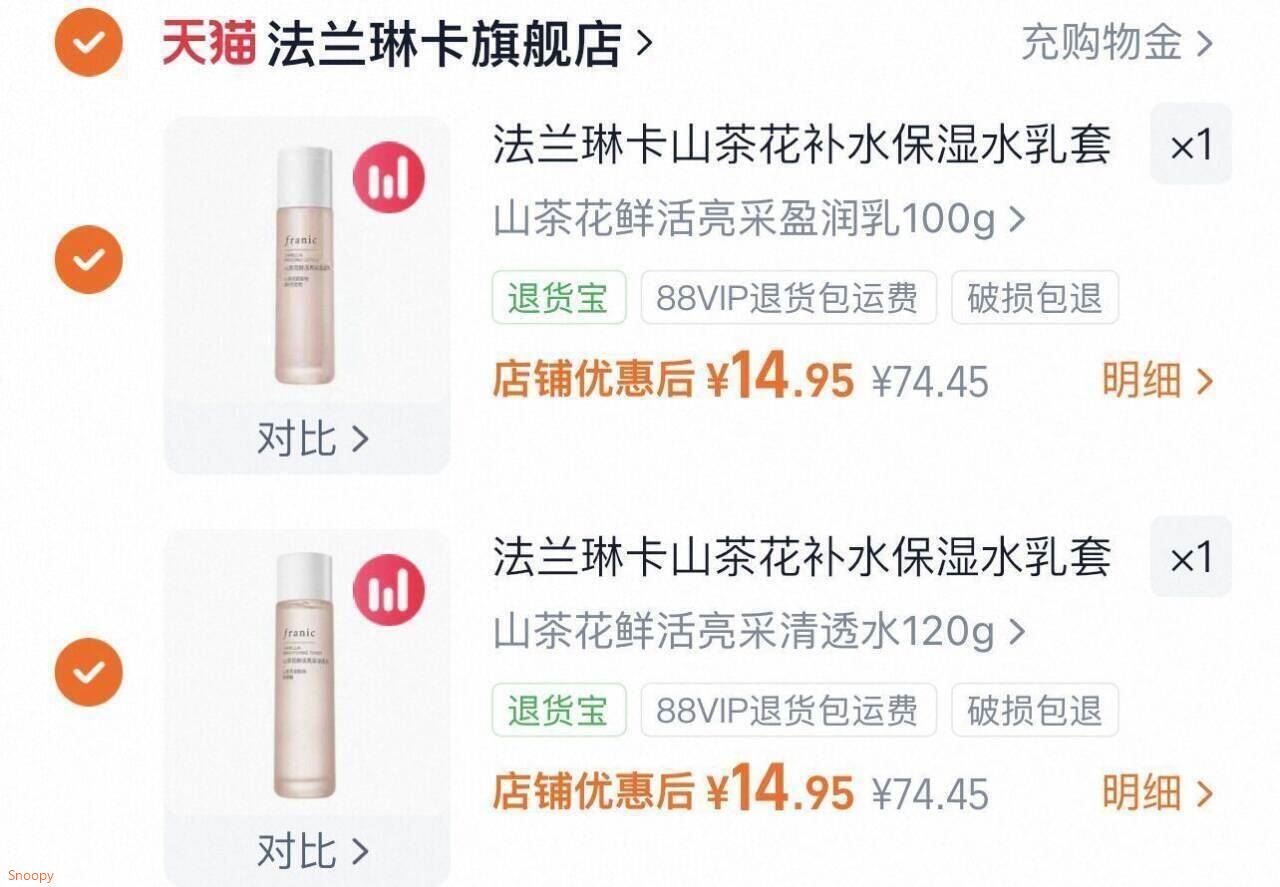1280x887 pixels.
Task: View 明细 price details for 盈润乳100g
Action: point(1157,380)
